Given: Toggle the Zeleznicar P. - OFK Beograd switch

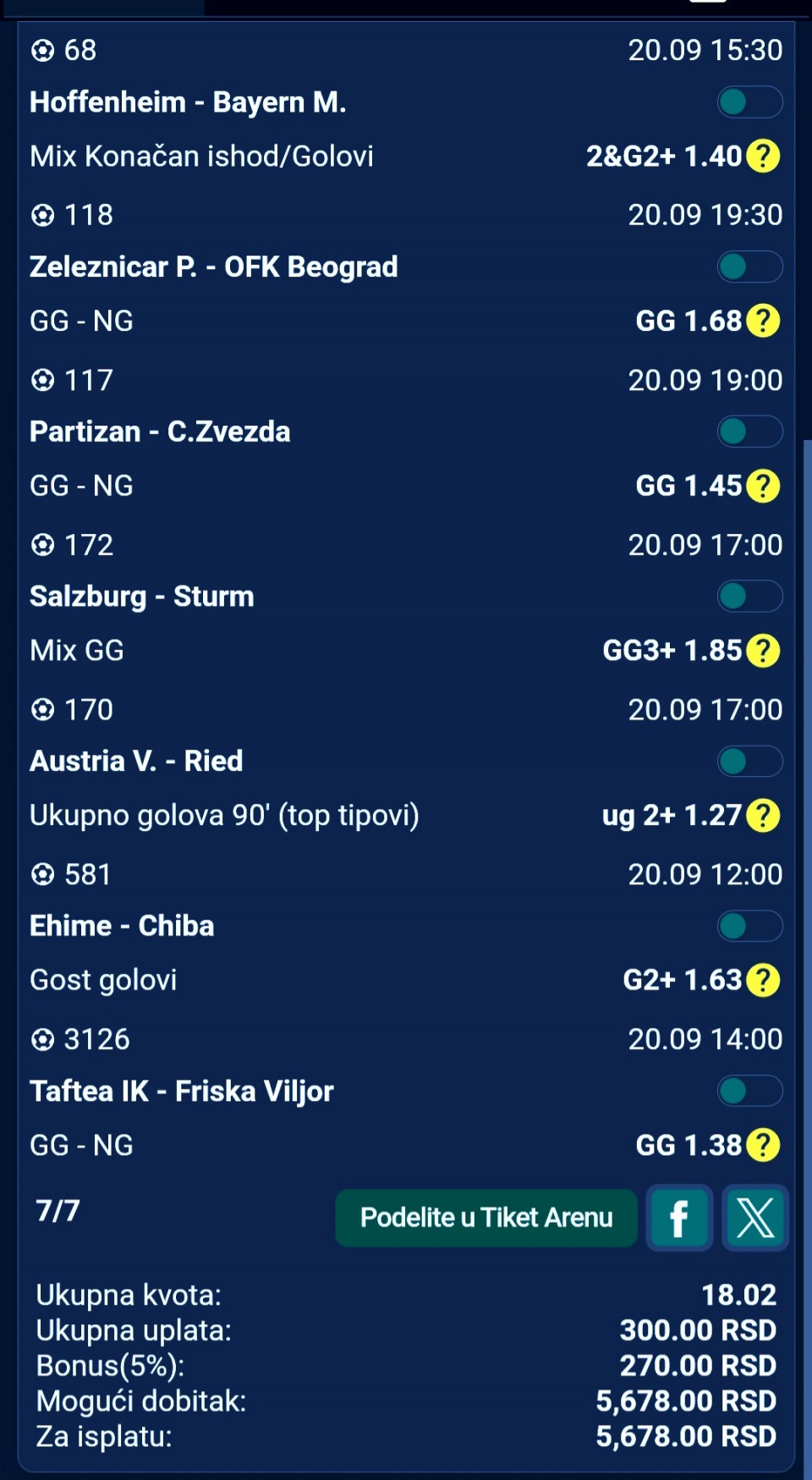Looking at the screenshot, I should coord(749,267).
